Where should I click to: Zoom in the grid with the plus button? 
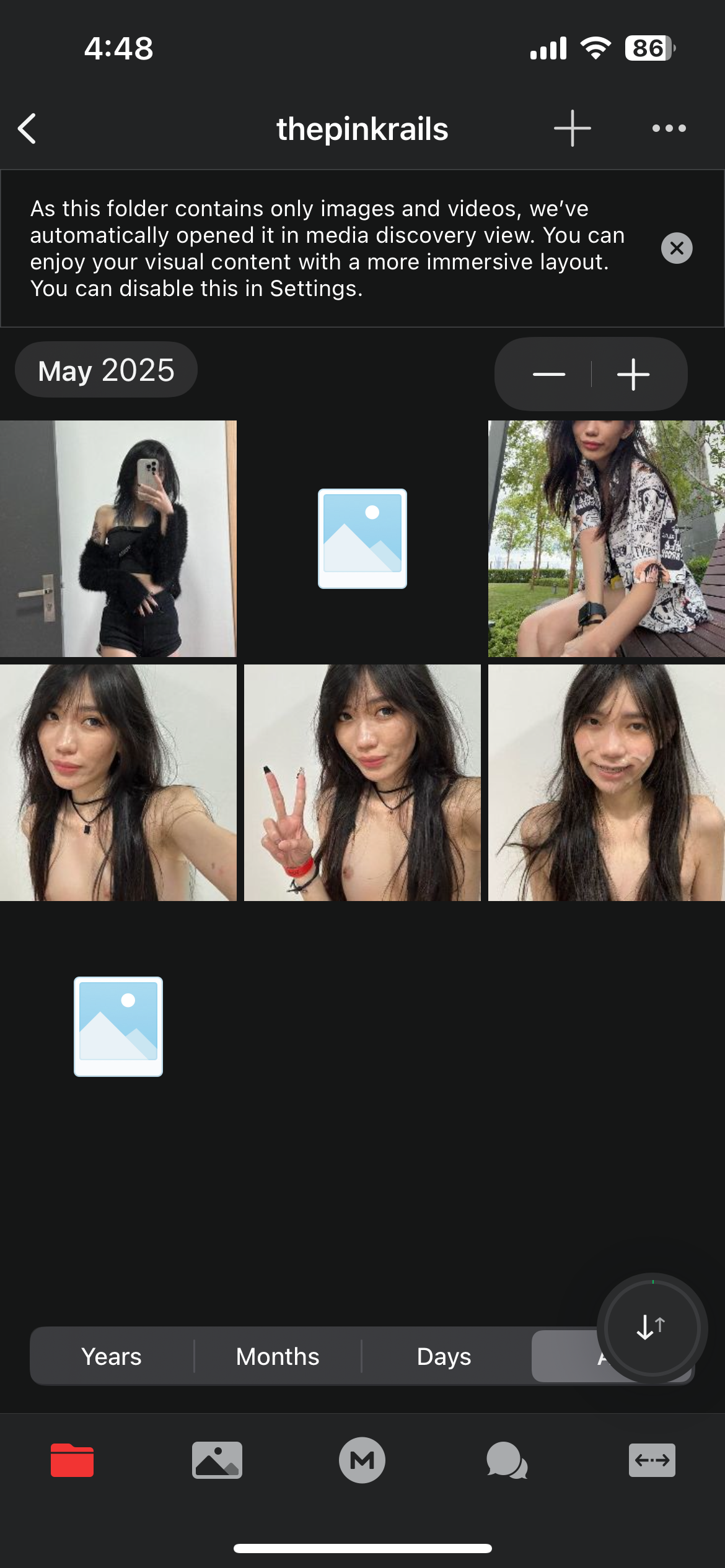pos(633,374)
